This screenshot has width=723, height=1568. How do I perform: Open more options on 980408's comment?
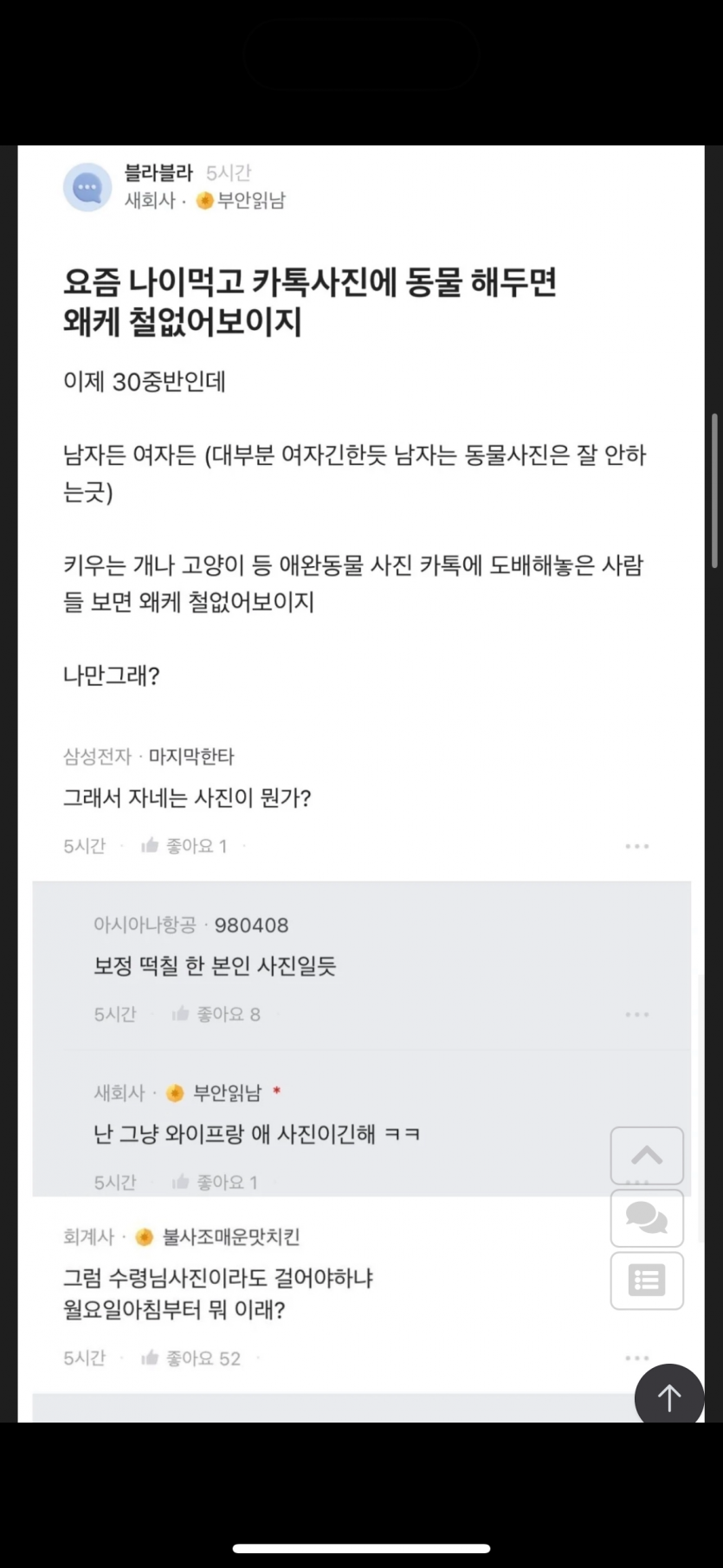[636, 1014]
